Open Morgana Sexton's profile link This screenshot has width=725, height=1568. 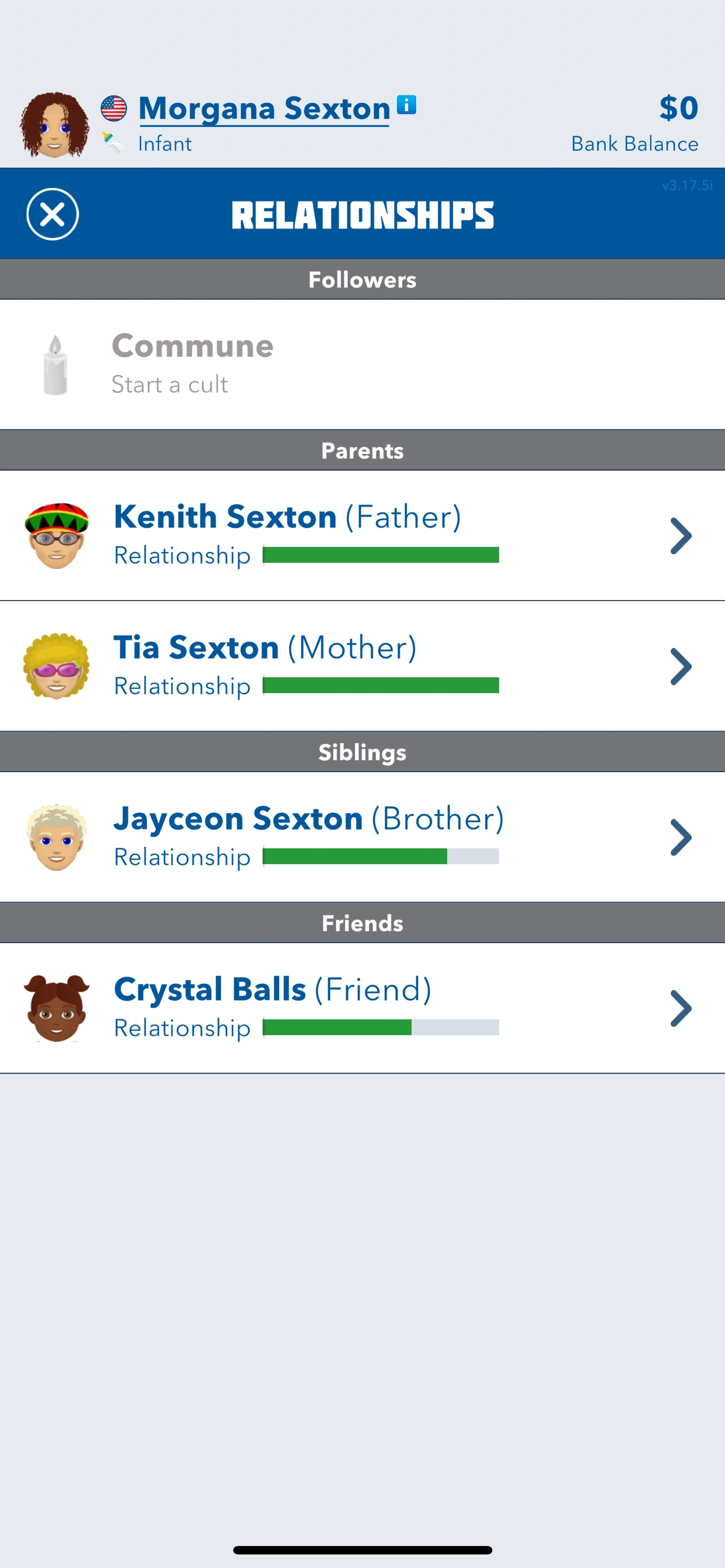click(264, 108)
